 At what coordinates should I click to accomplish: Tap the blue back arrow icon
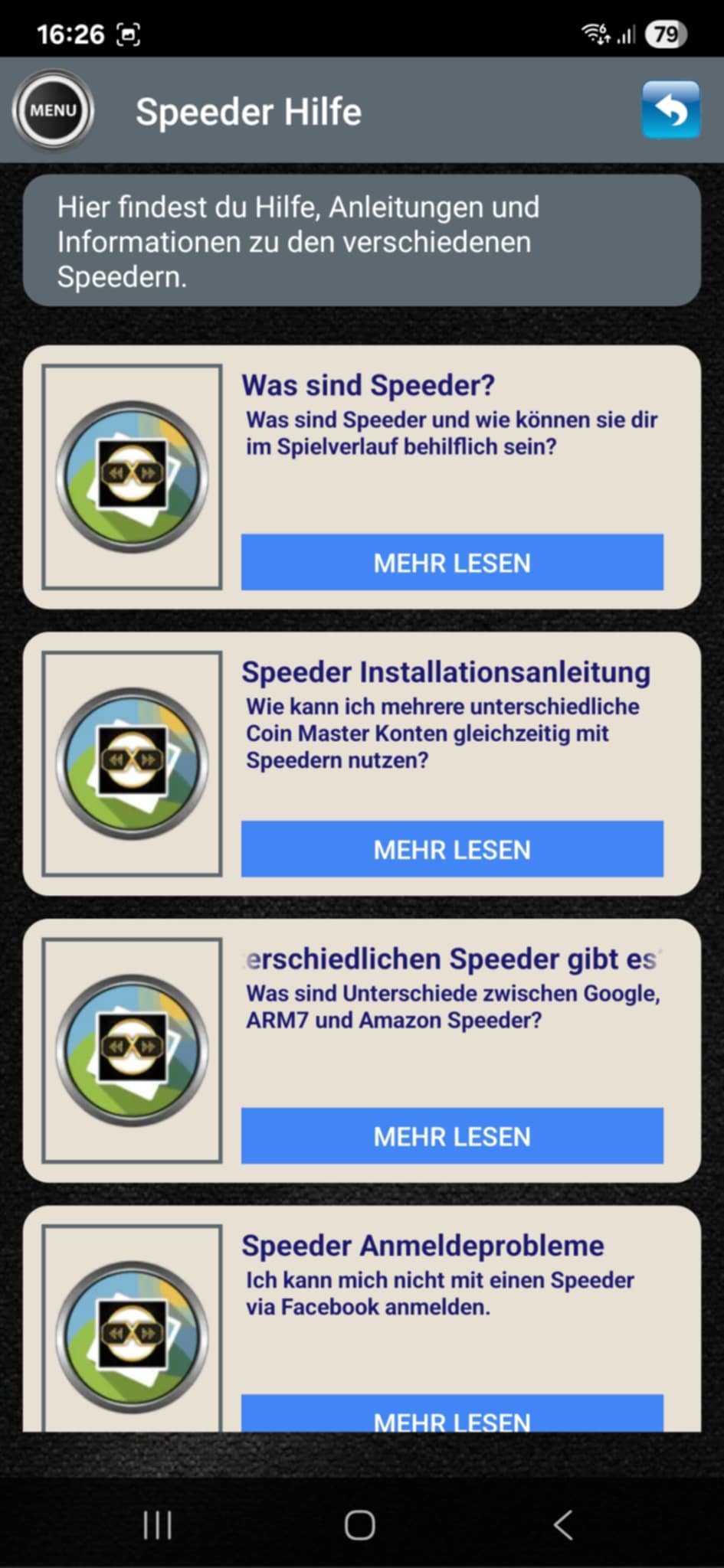(670, 110)
